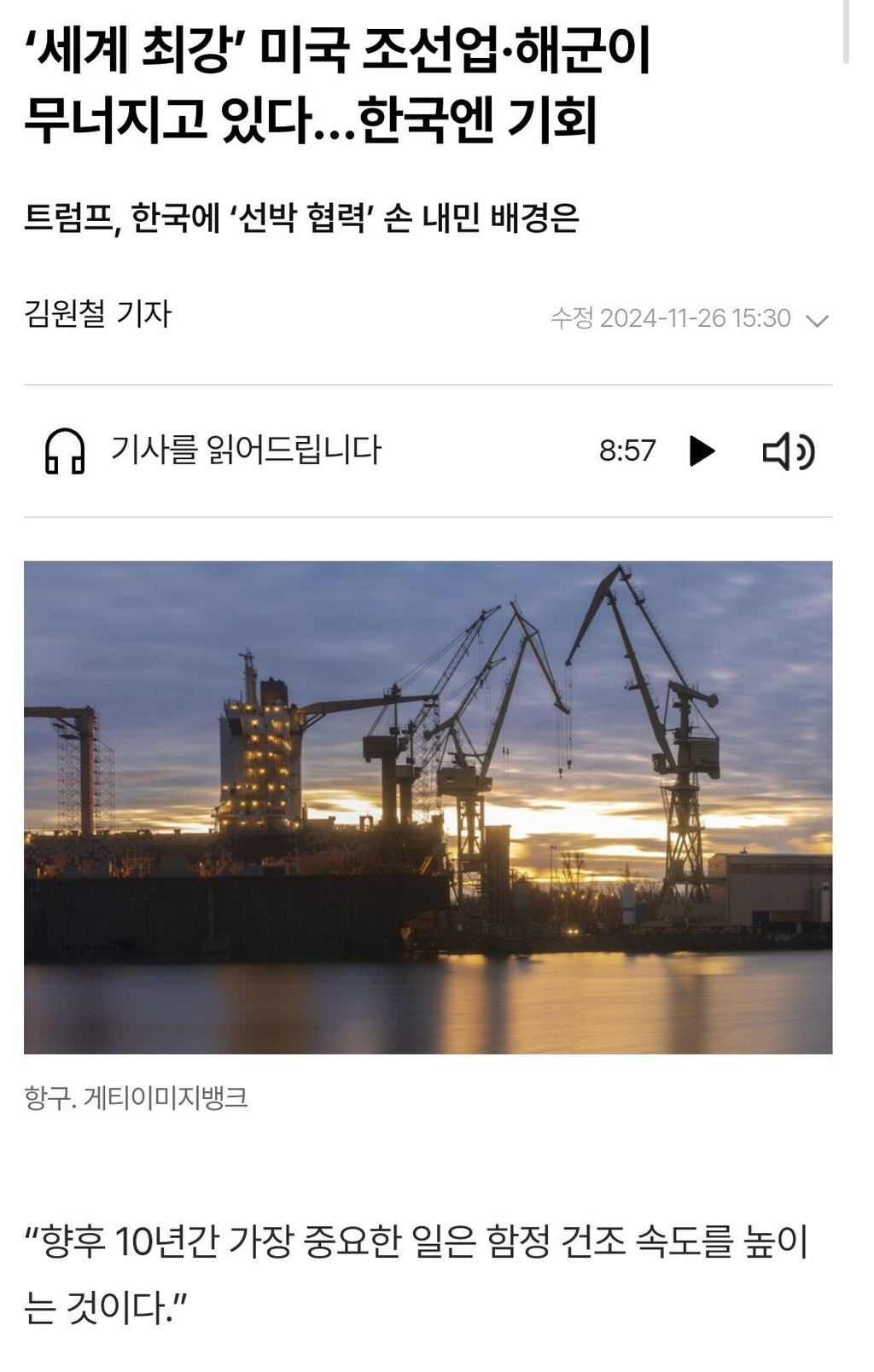Open the shipyard harbor photo

point(428,806)
